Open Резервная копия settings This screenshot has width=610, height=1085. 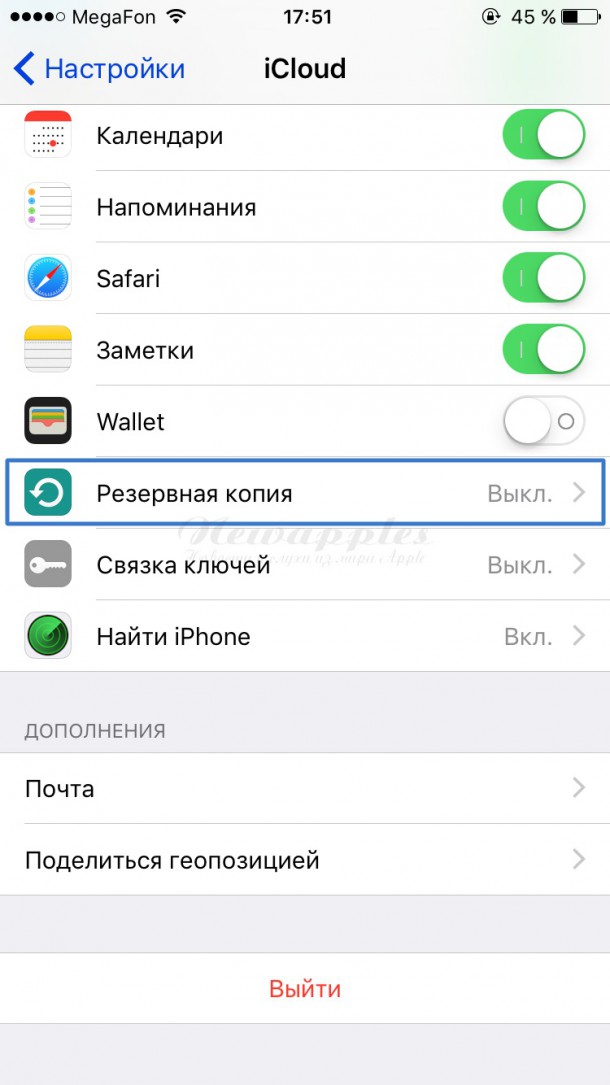[305, 493]
